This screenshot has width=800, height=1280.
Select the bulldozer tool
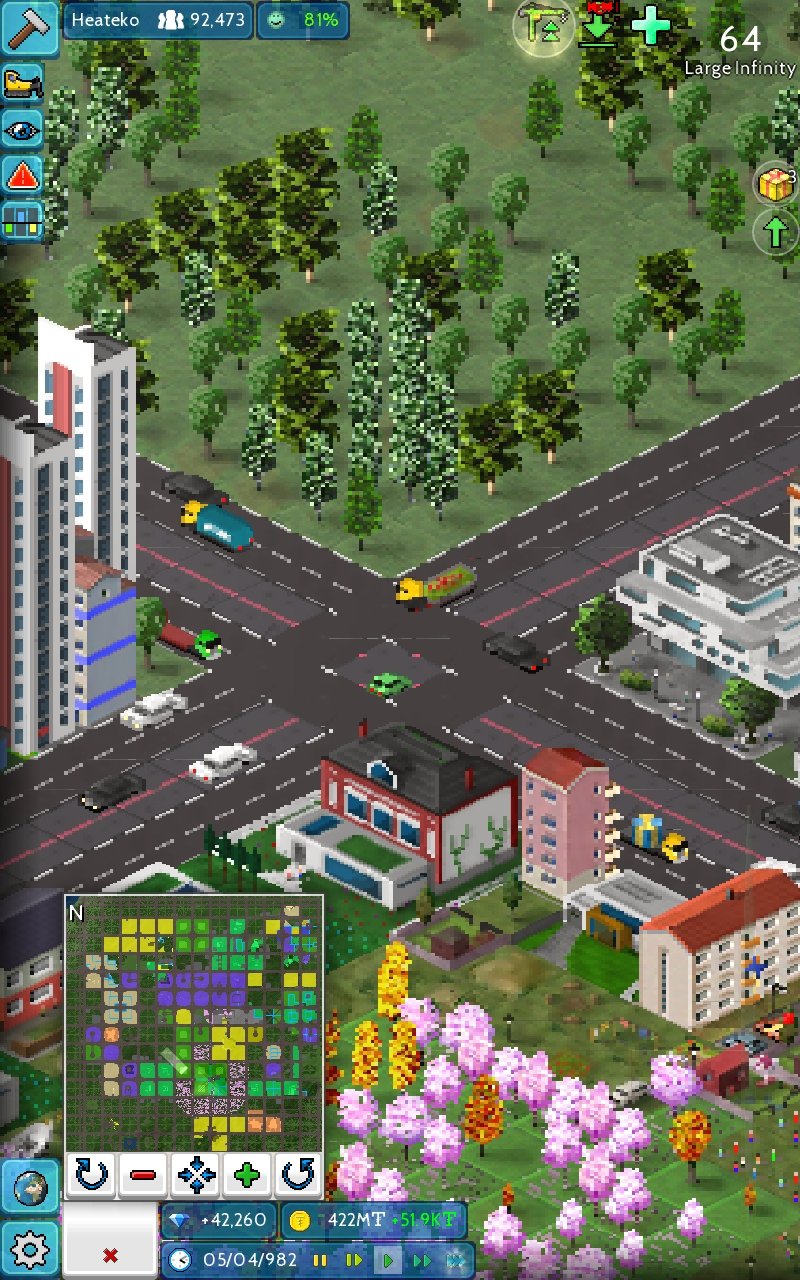[x=22, y=84]
